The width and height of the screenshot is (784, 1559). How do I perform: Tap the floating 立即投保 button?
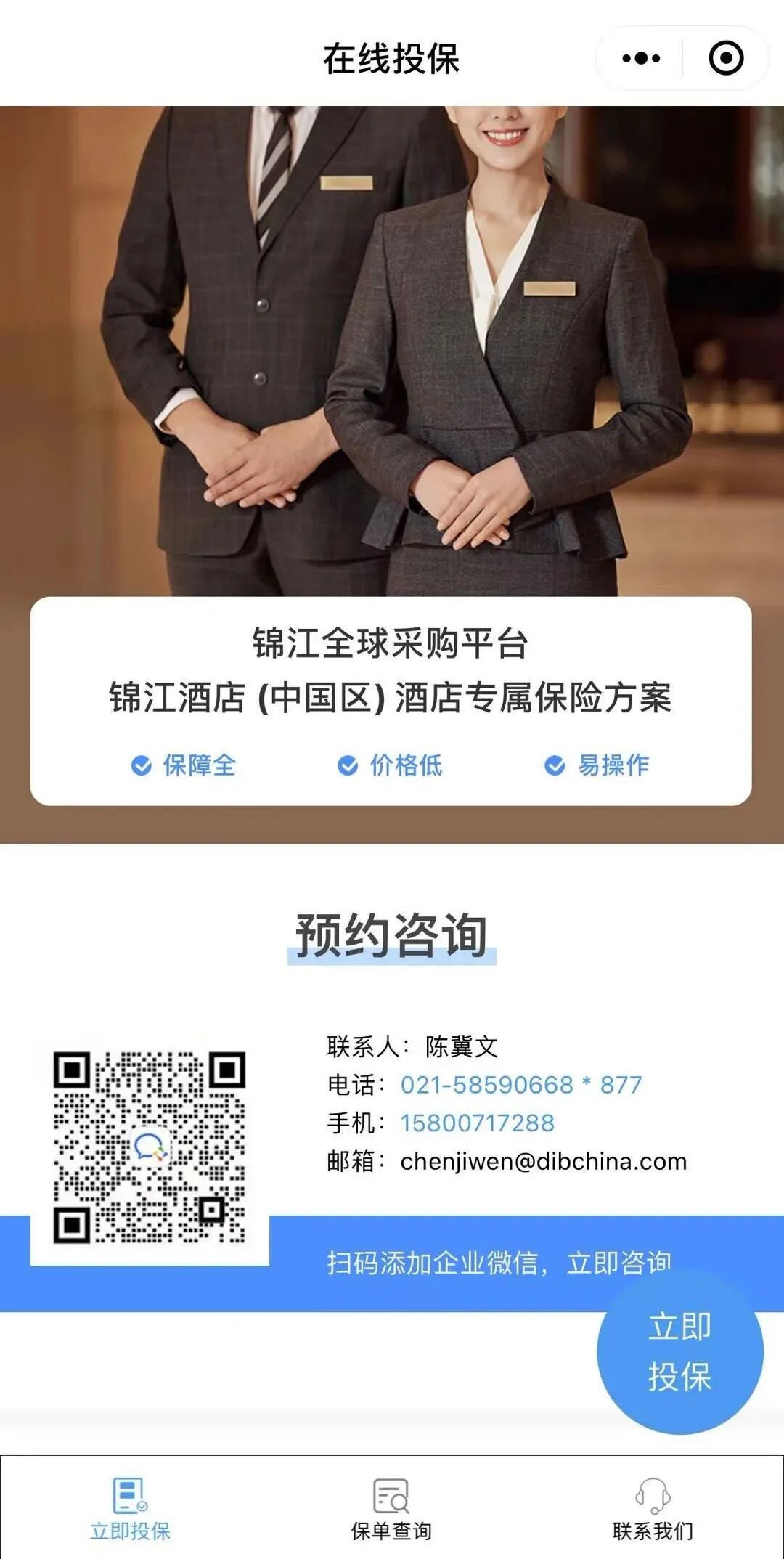679,1351
